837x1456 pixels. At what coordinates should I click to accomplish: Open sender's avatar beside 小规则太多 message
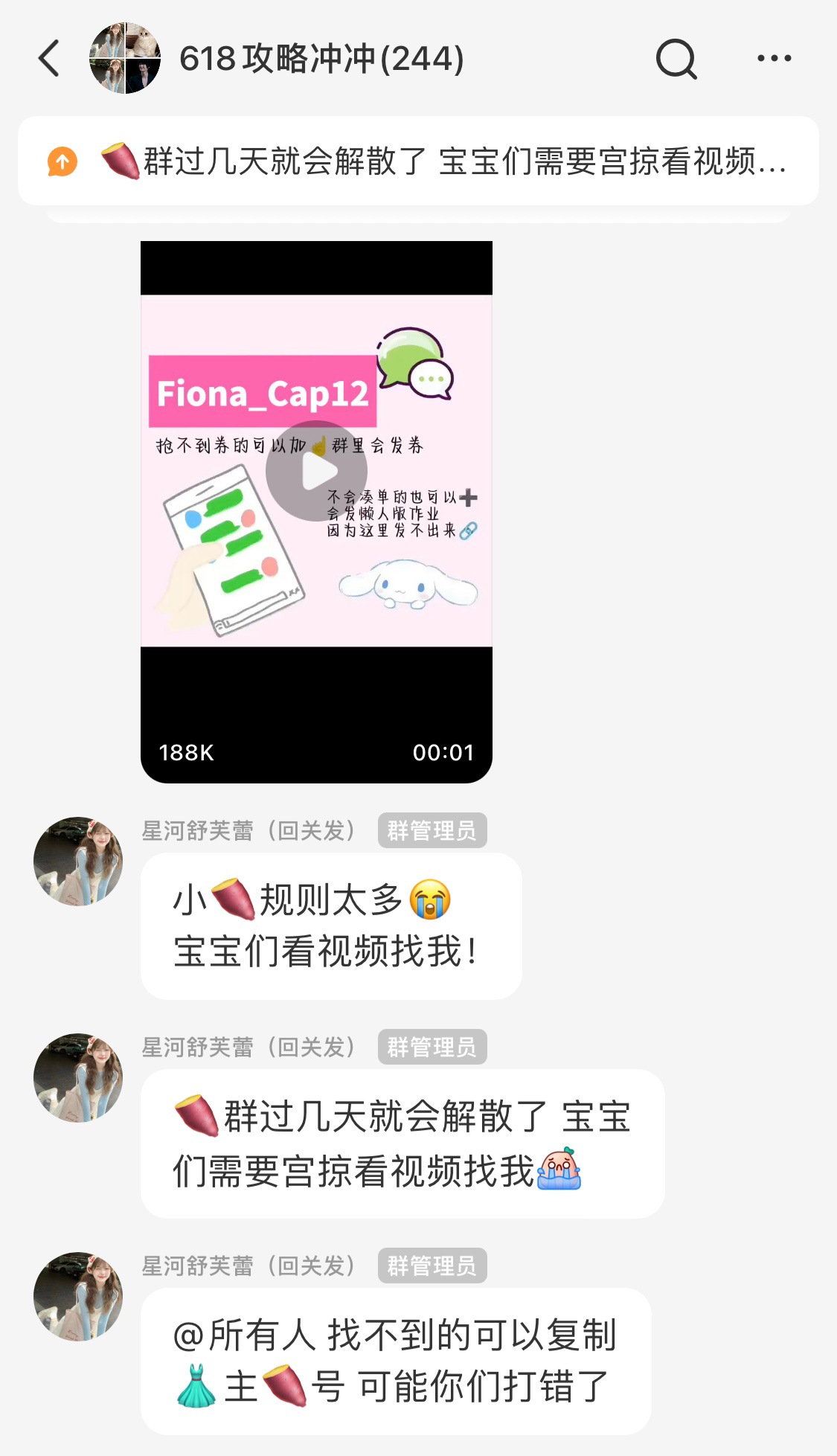pyautogui.click(x=78, y=862)
